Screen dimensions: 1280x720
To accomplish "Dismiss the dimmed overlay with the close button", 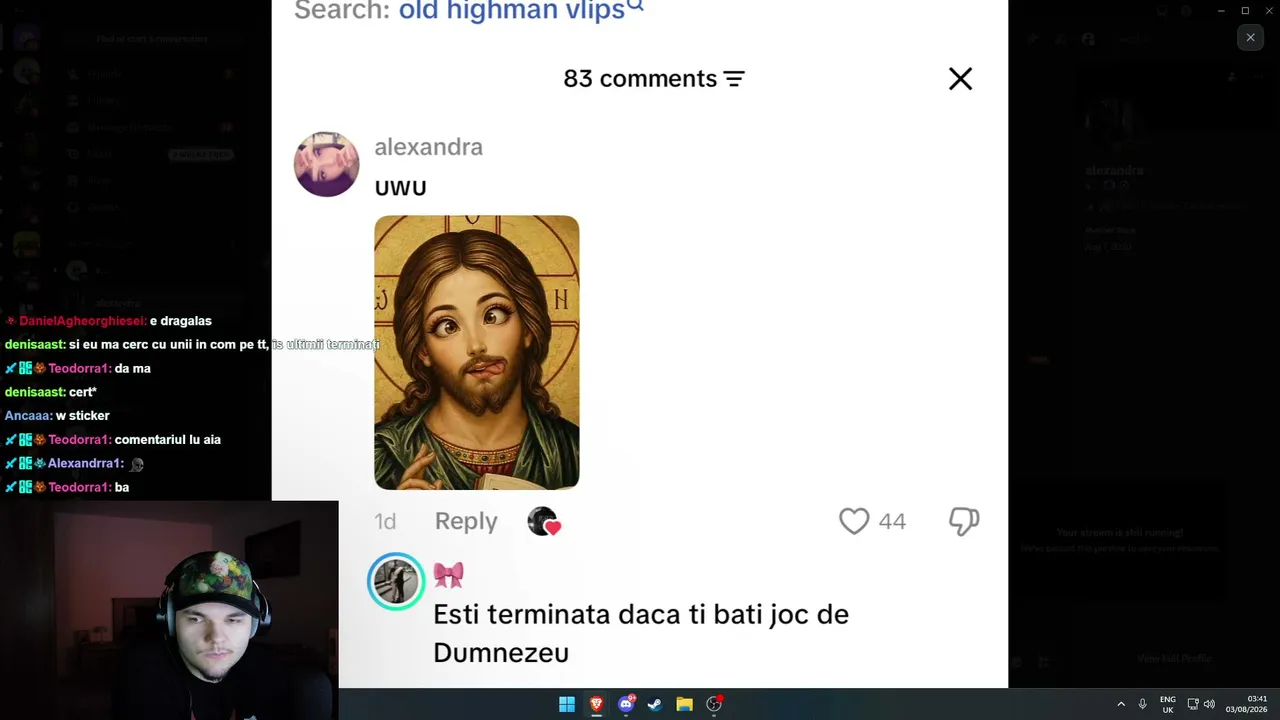I will click(x=1250, y=38).
